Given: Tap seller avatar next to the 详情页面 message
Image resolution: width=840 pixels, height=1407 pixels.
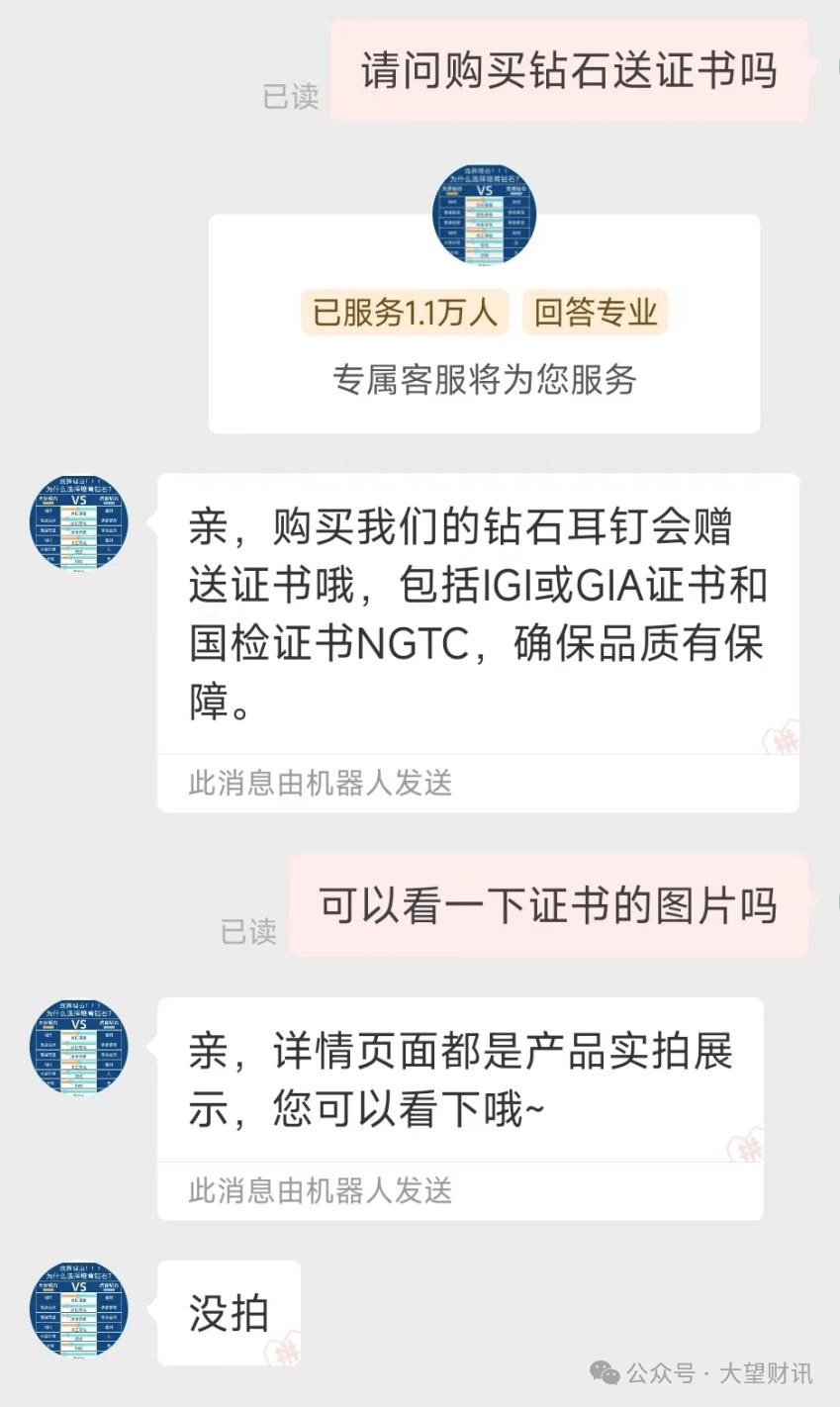Looking at the screenshot, I should [79, 1047].
